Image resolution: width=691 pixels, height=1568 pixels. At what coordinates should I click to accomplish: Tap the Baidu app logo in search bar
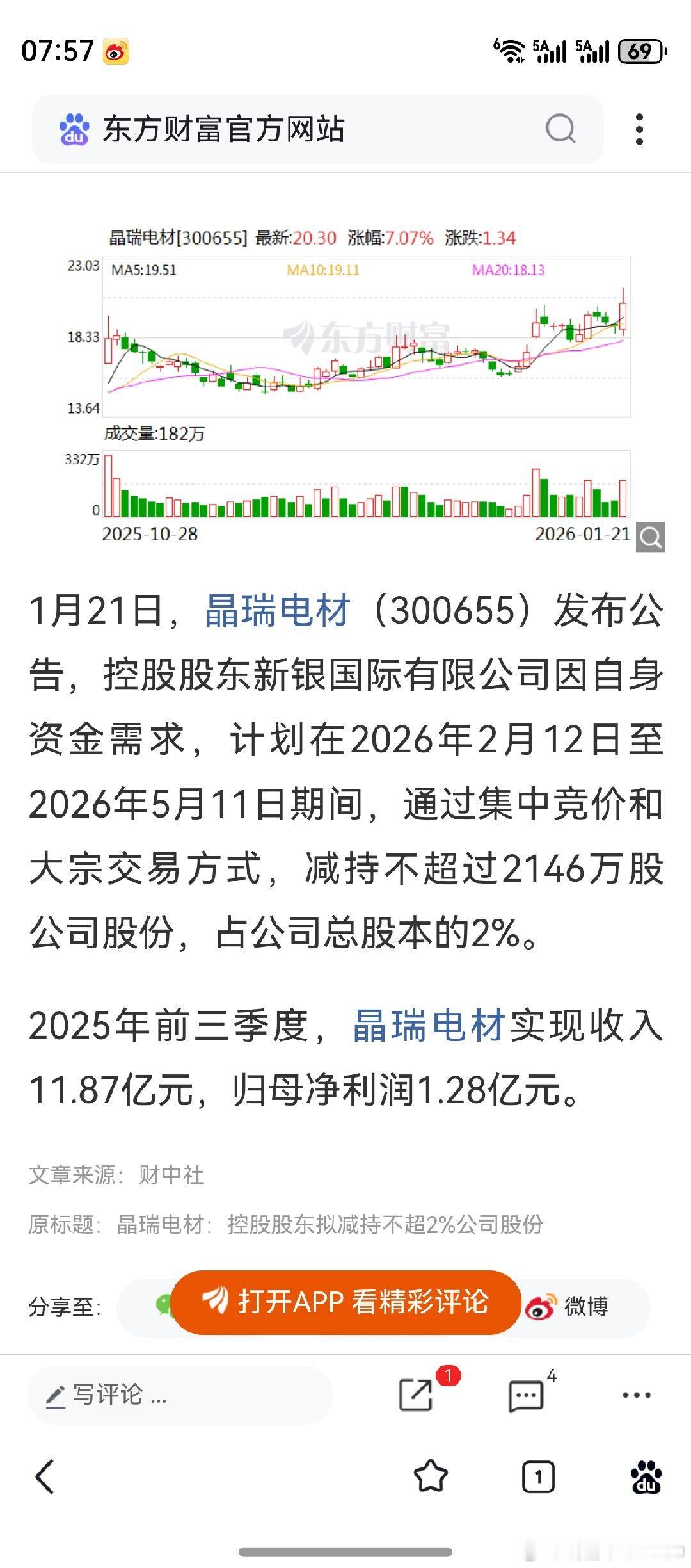coord(75,129)
